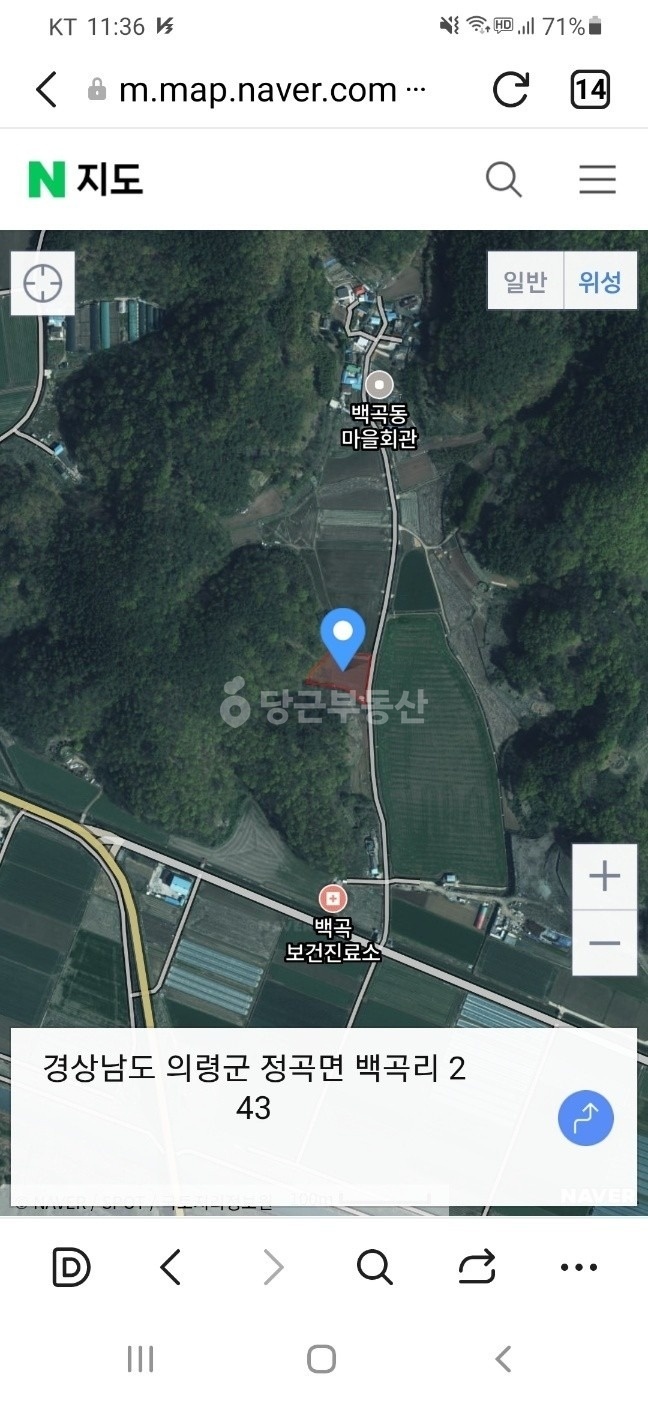Open the 14 browser tabs view
This screenshot has height=1404, width=648.
[590, 90]
